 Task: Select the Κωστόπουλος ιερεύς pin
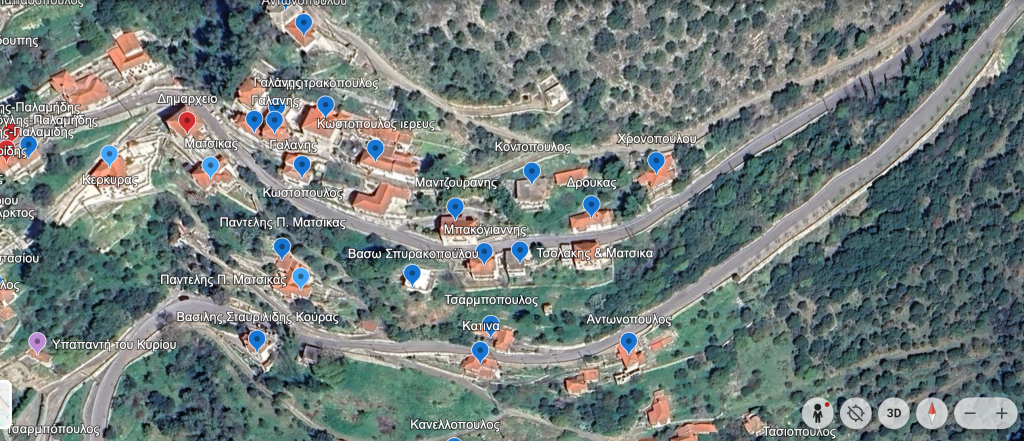tap(325, 105)
